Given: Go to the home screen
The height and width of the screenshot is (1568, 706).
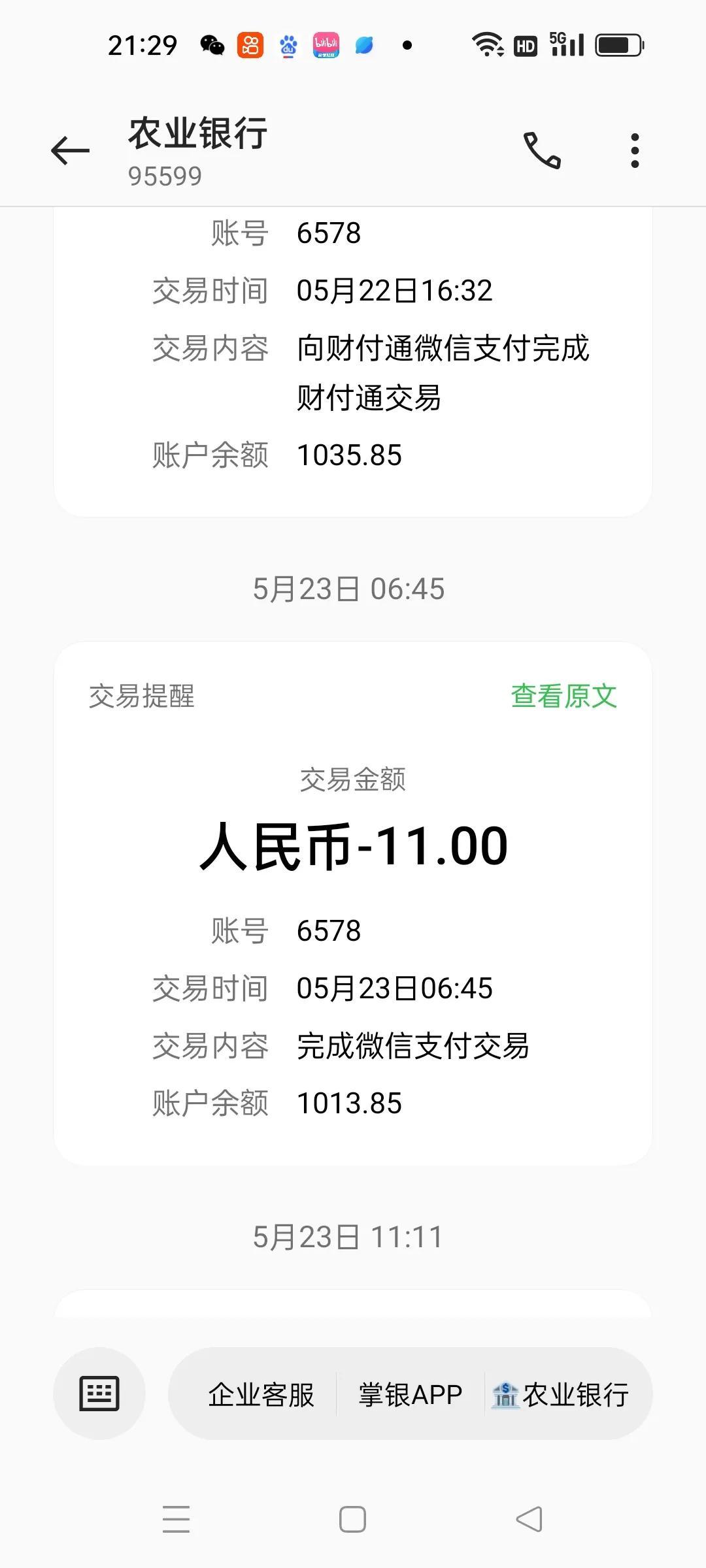Looking at the screenshot, I should coord(352,1519).
